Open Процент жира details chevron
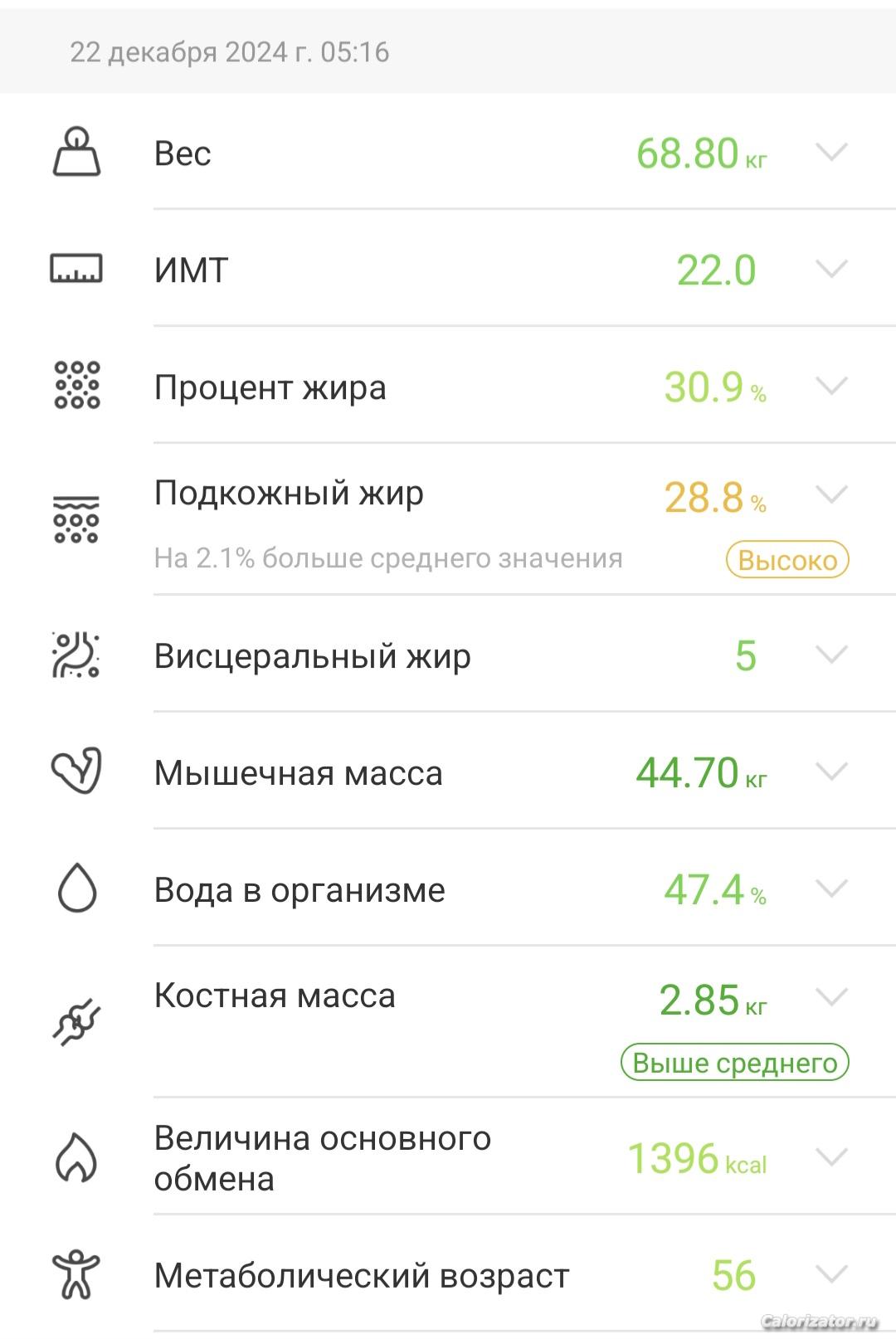 pyautogui.click(x=831, y=387)
